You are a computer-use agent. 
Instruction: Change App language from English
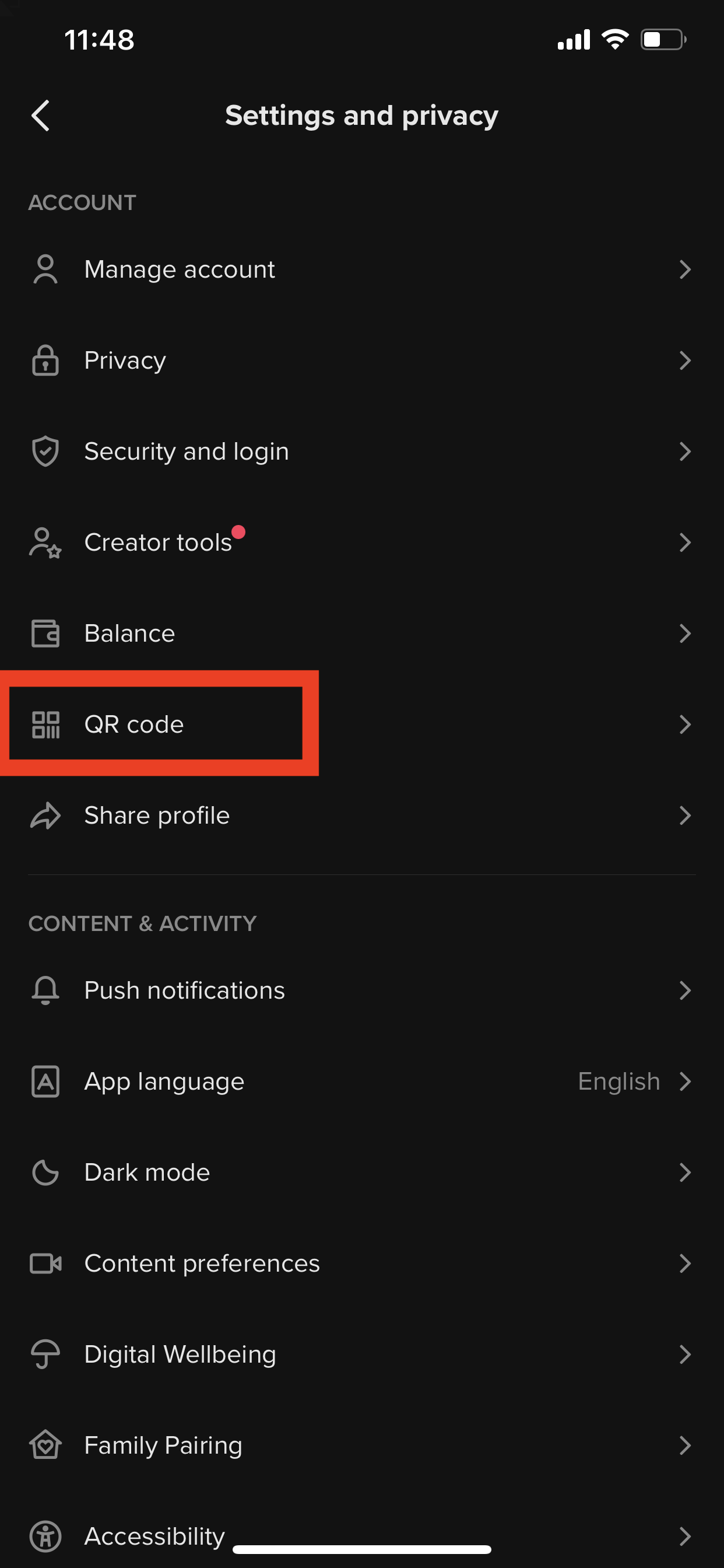point(362,1081)
